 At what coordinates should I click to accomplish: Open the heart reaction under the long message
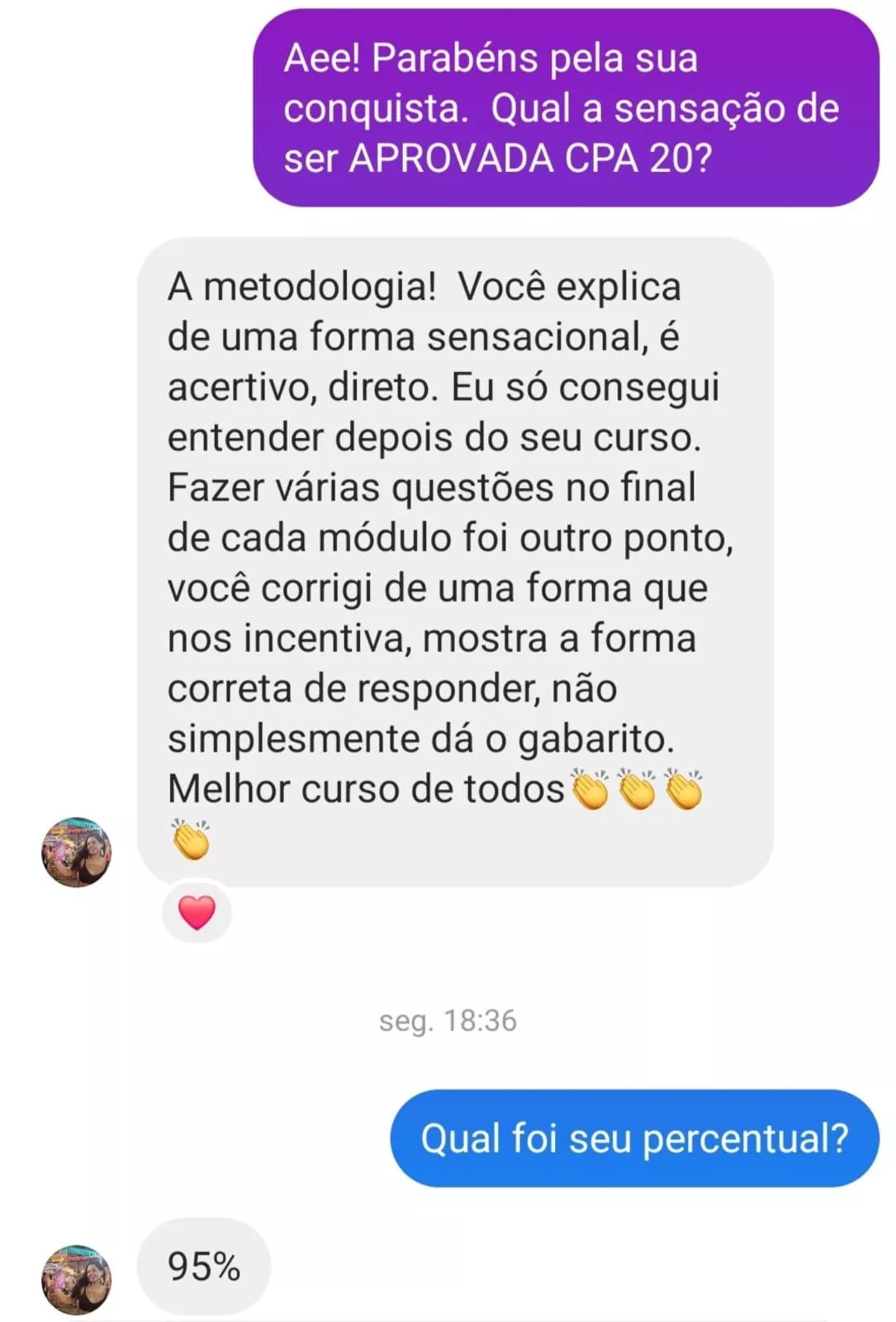coord(197,913)
